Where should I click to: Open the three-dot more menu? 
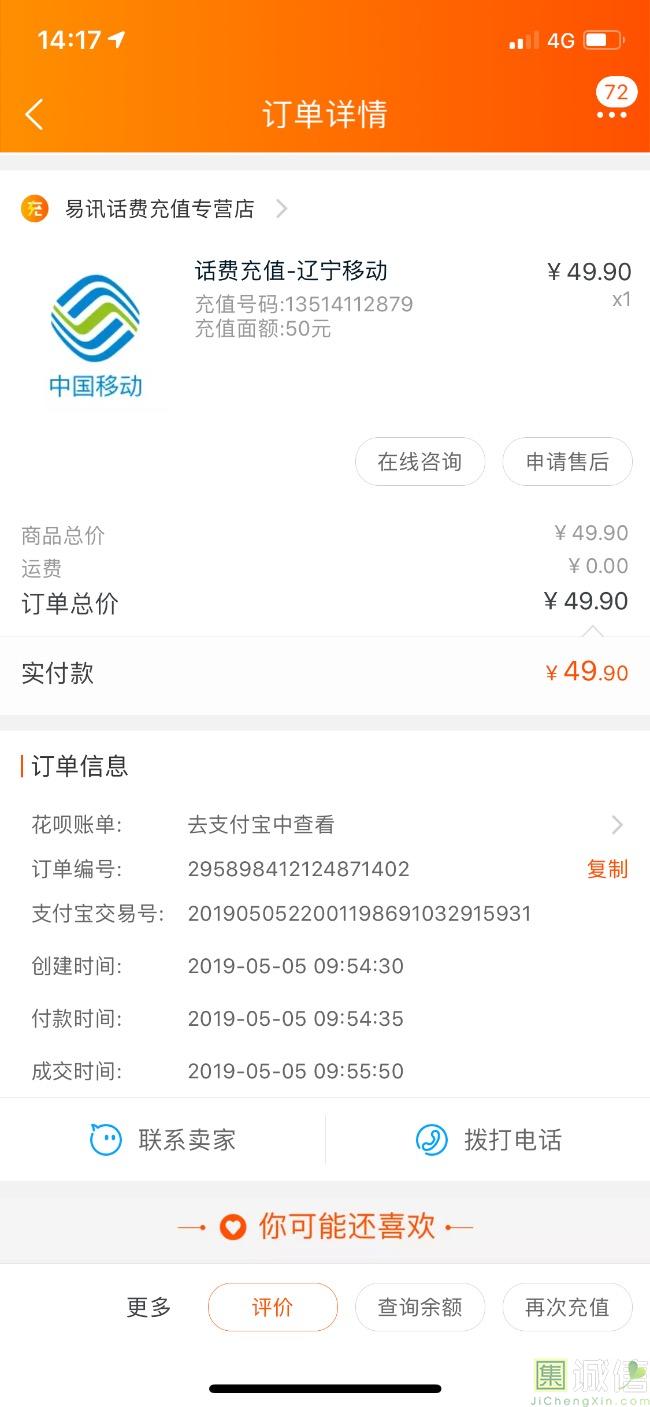611,114
